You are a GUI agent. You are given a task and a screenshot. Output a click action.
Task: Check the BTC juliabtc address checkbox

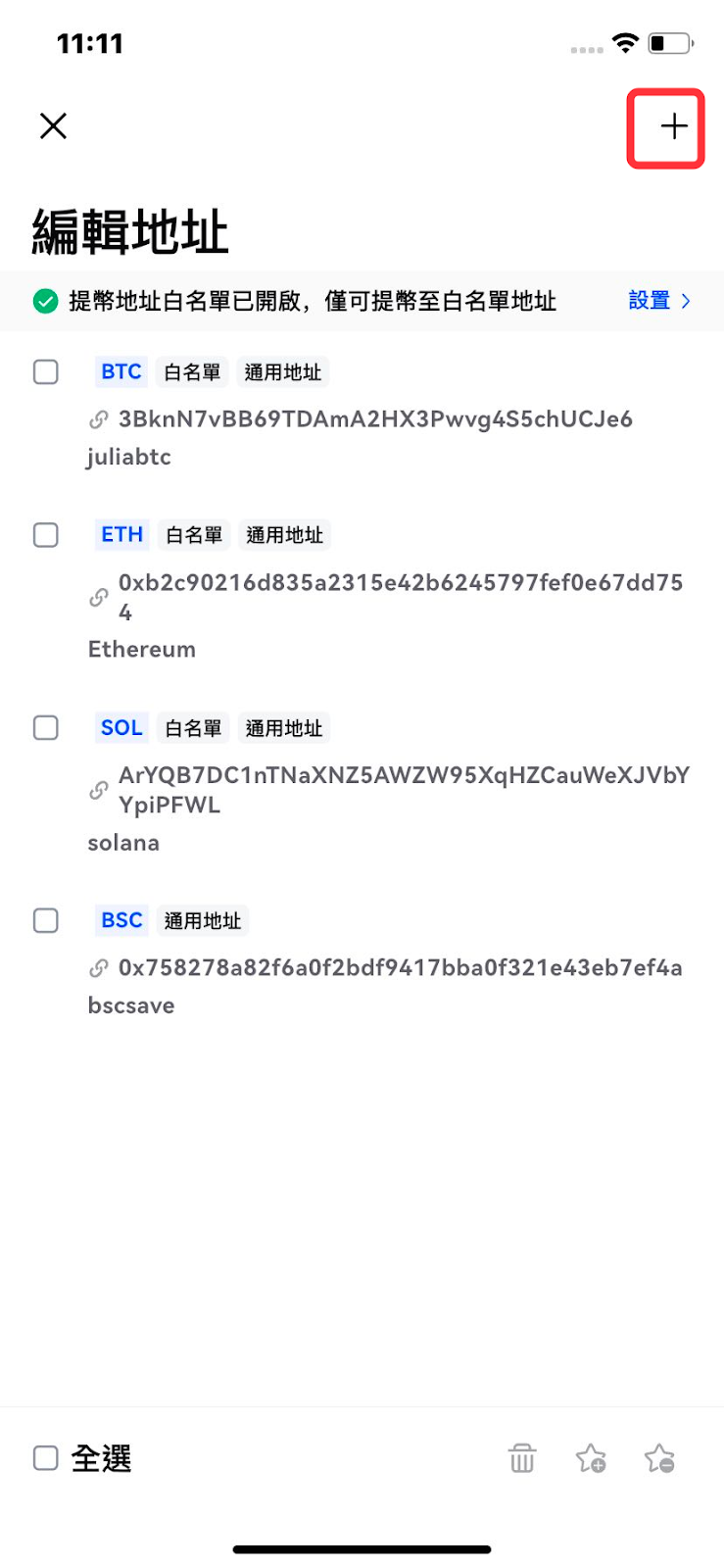(46, 372)
